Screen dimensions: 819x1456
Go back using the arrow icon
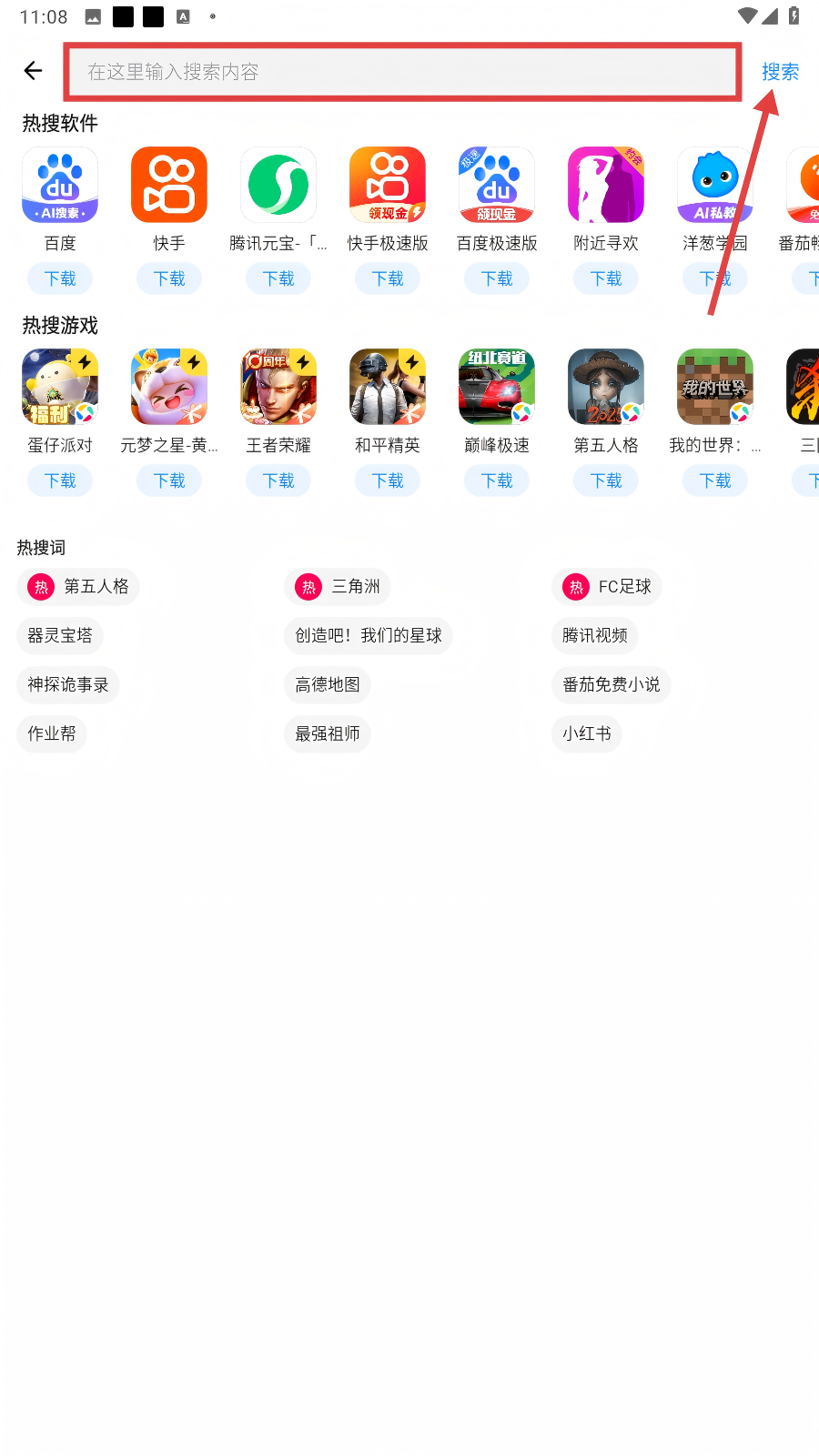click(x=33, y=71)
